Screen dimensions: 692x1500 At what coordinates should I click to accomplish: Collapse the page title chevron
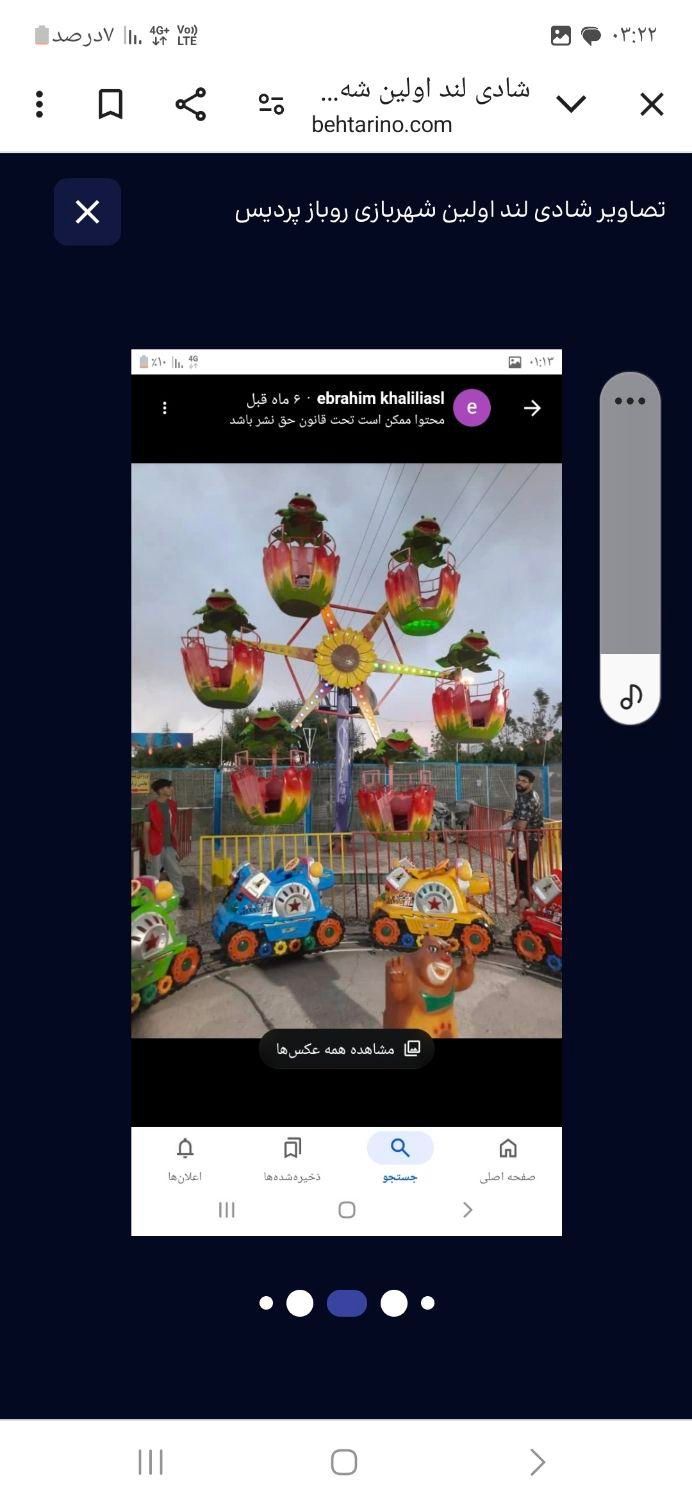coord(571,104)
